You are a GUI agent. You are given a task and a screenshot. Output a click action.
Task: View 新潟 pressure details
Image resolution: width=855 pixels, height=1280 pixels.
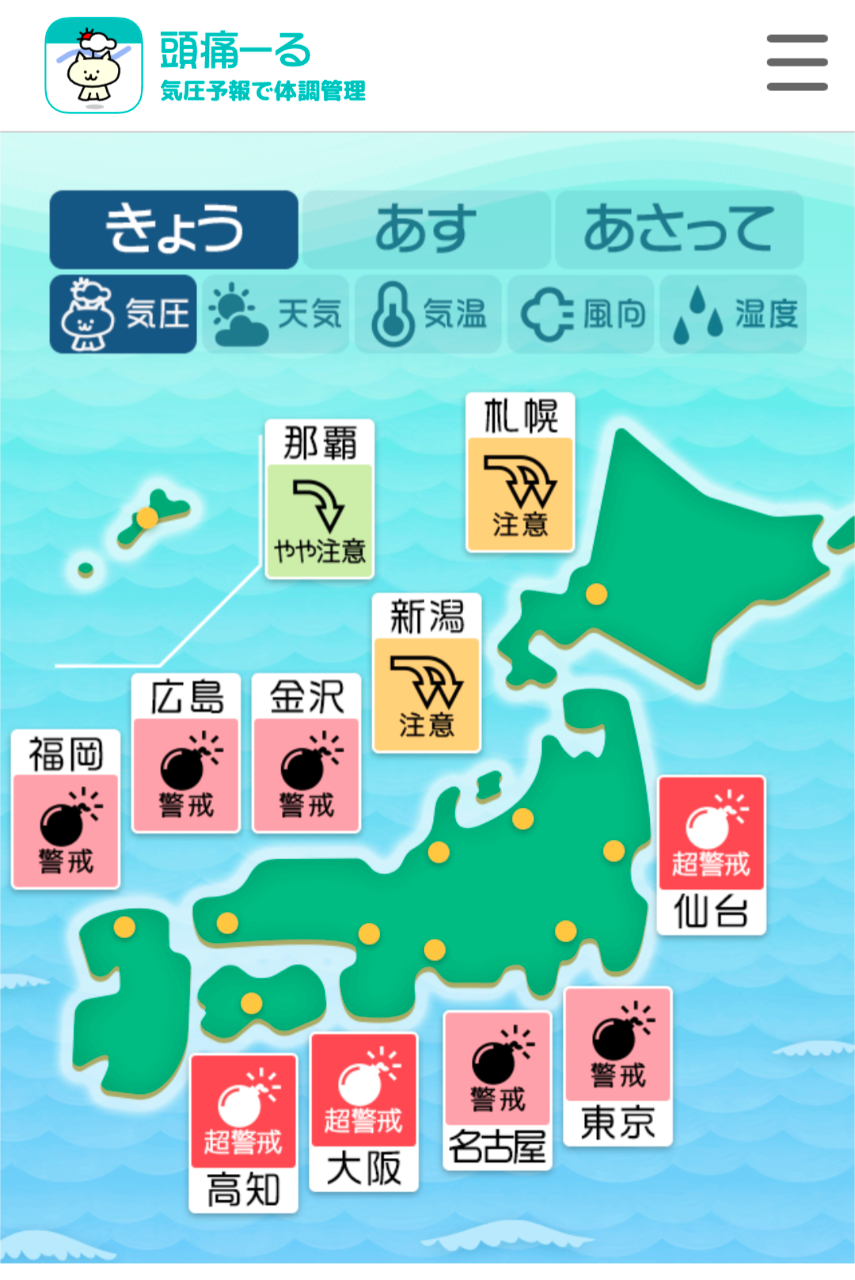(x=427, y=673)
